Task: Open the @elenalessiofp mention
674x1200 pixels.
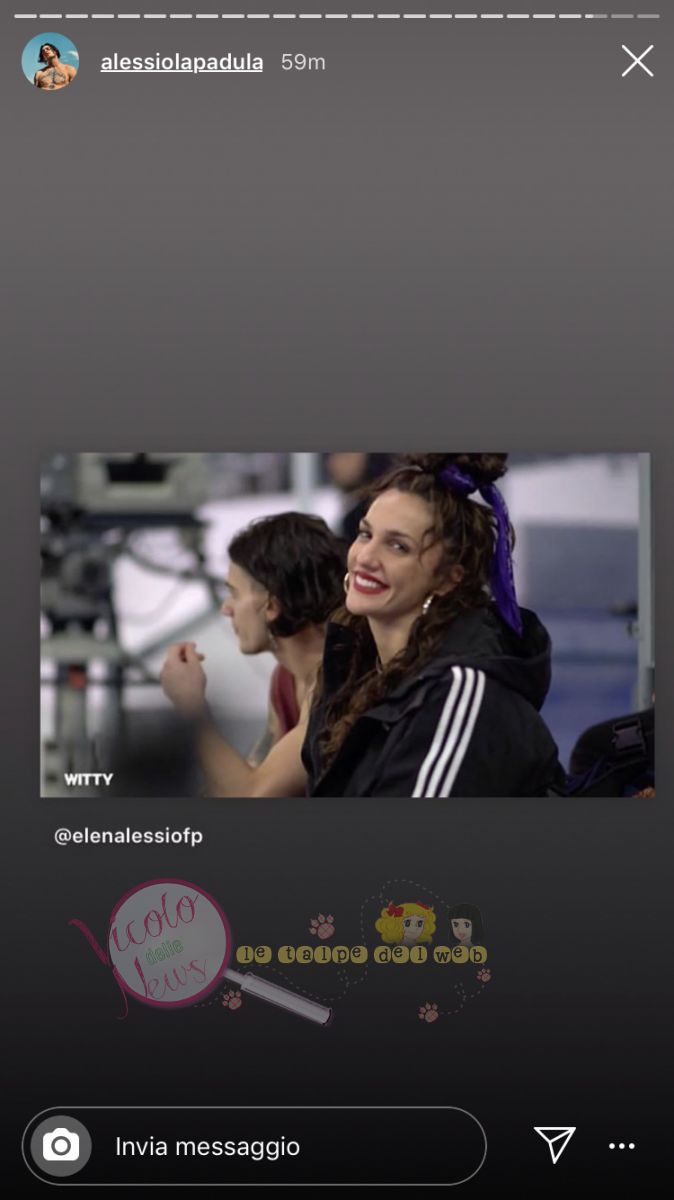Action: [128, 836]
